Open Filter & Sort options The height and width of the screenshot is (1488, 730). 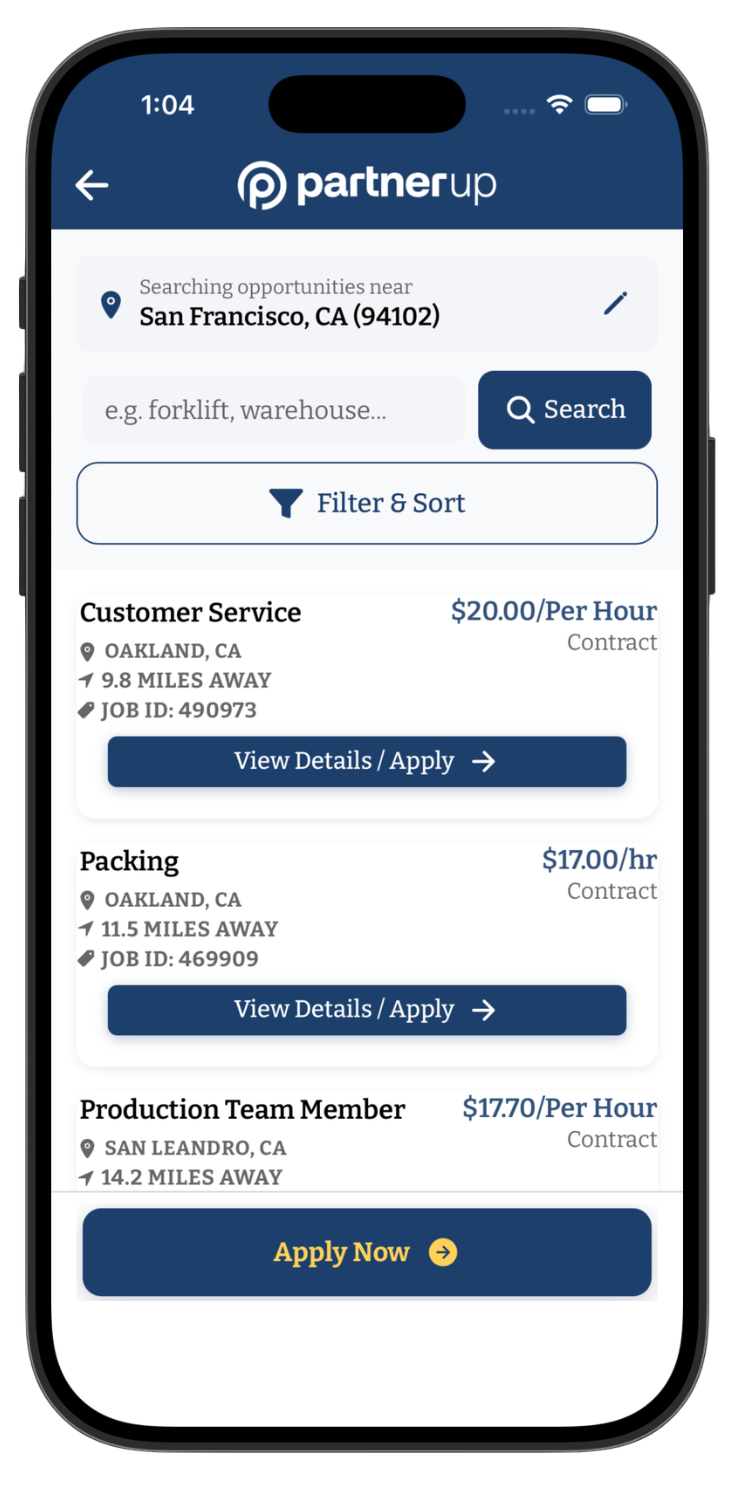point(367,503)
